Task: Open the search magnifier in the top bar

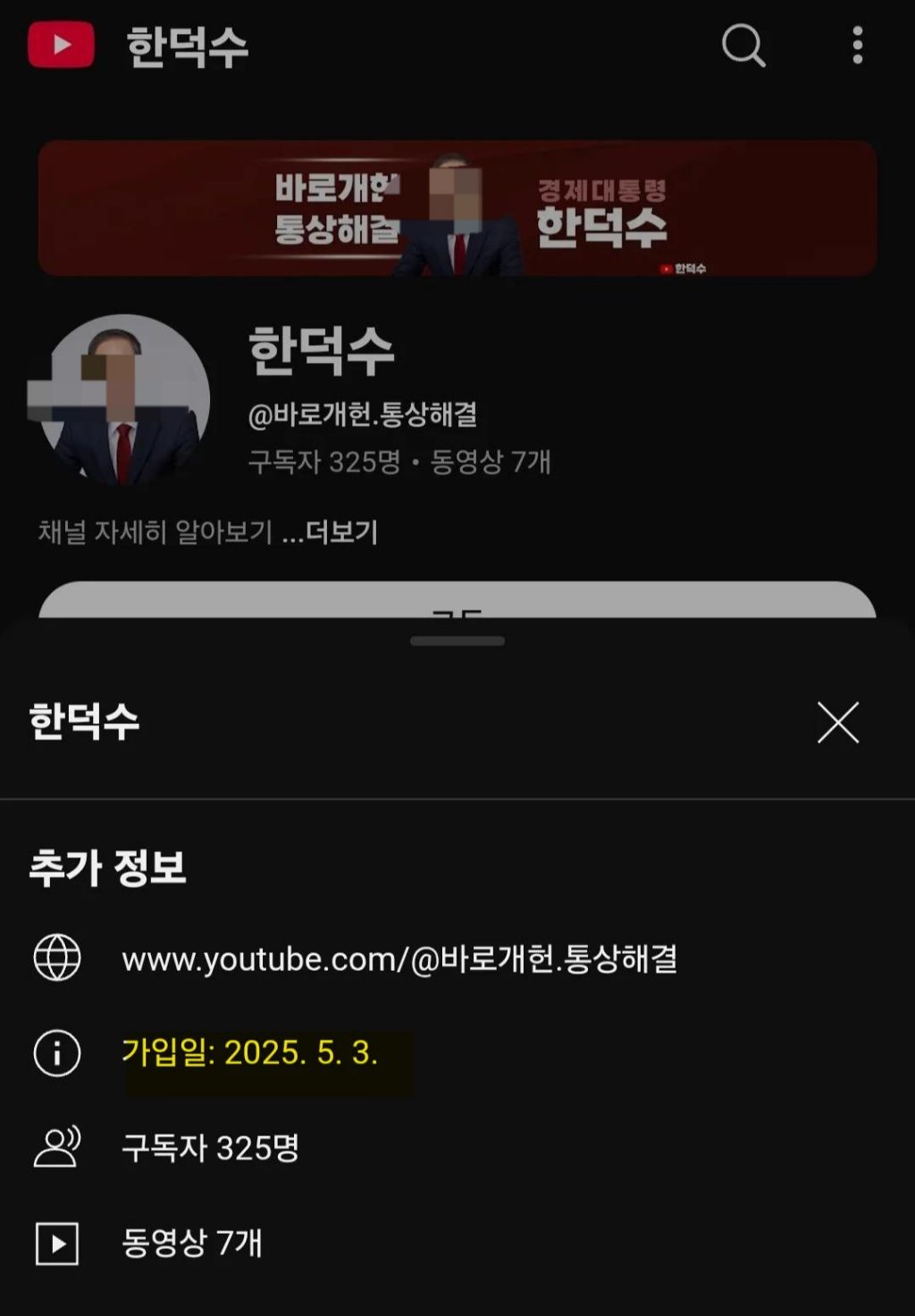Action: tap(743, 45)
